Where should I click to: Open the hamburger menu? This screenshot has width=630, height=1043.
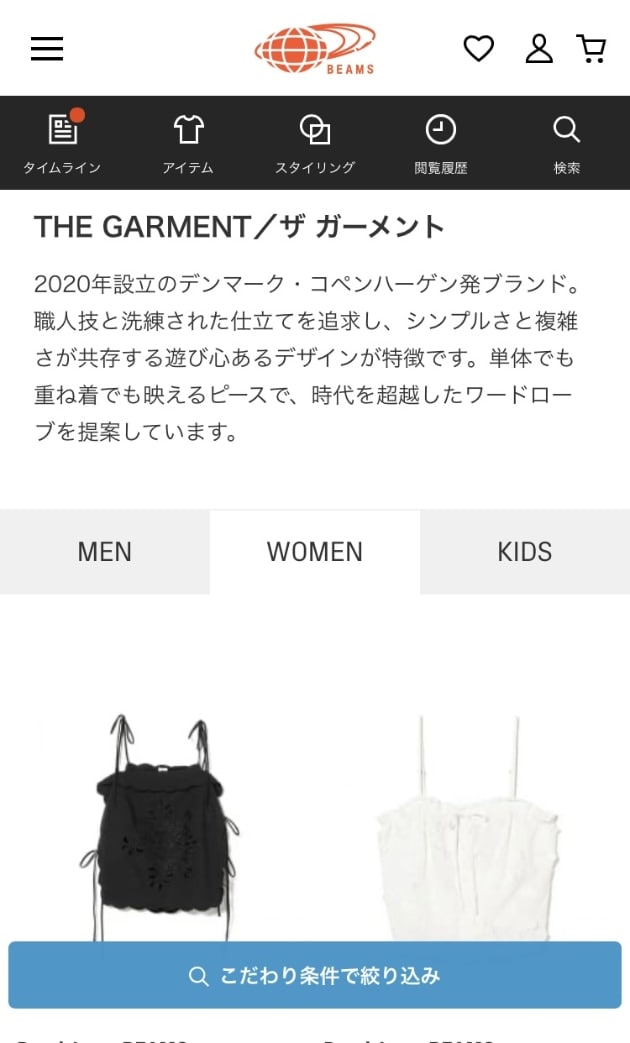[x=47, y=48]
